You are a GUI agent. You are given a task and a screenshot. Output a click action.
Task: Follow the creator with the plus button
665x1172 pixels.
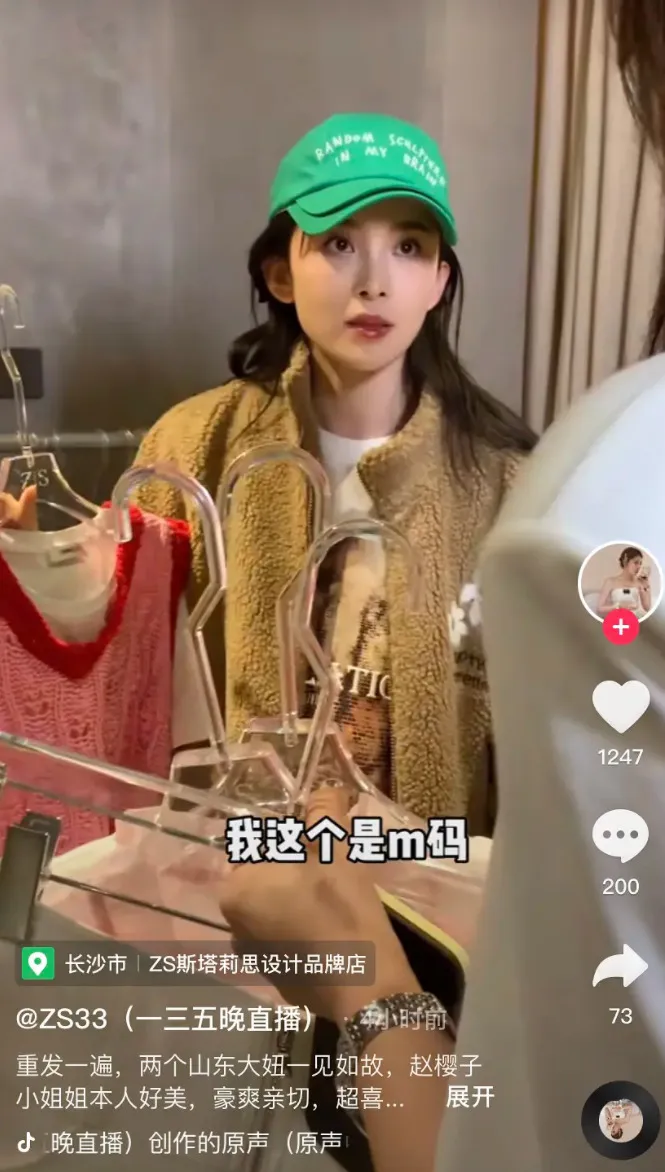click(x=620, y=627)
